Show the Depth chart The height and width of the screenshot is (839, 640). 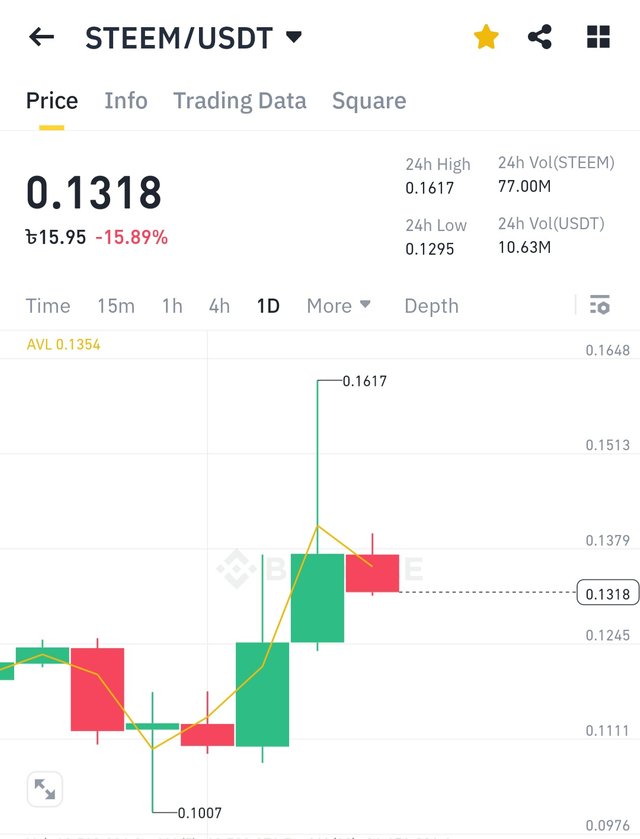click(x=431, y=306)
